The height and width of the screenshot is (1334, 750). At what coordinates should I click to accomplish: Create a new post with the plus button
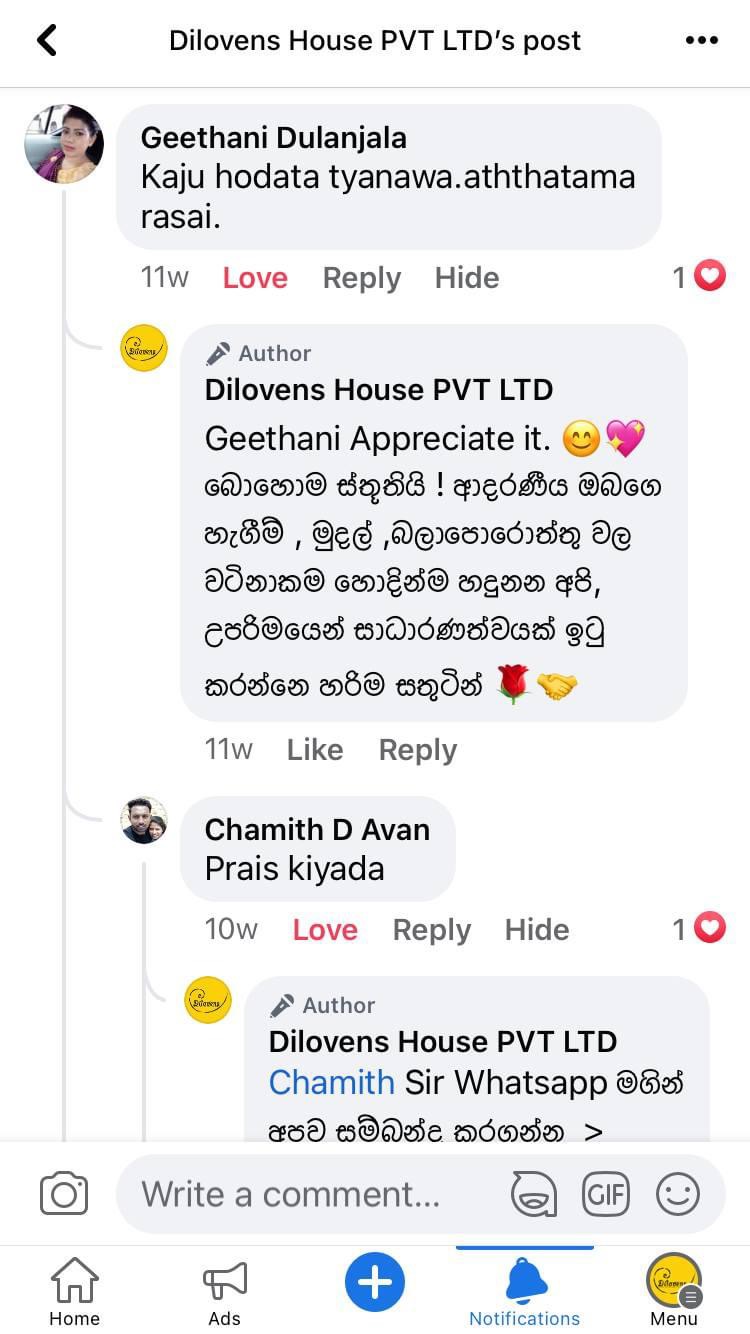click(375, 1282)
